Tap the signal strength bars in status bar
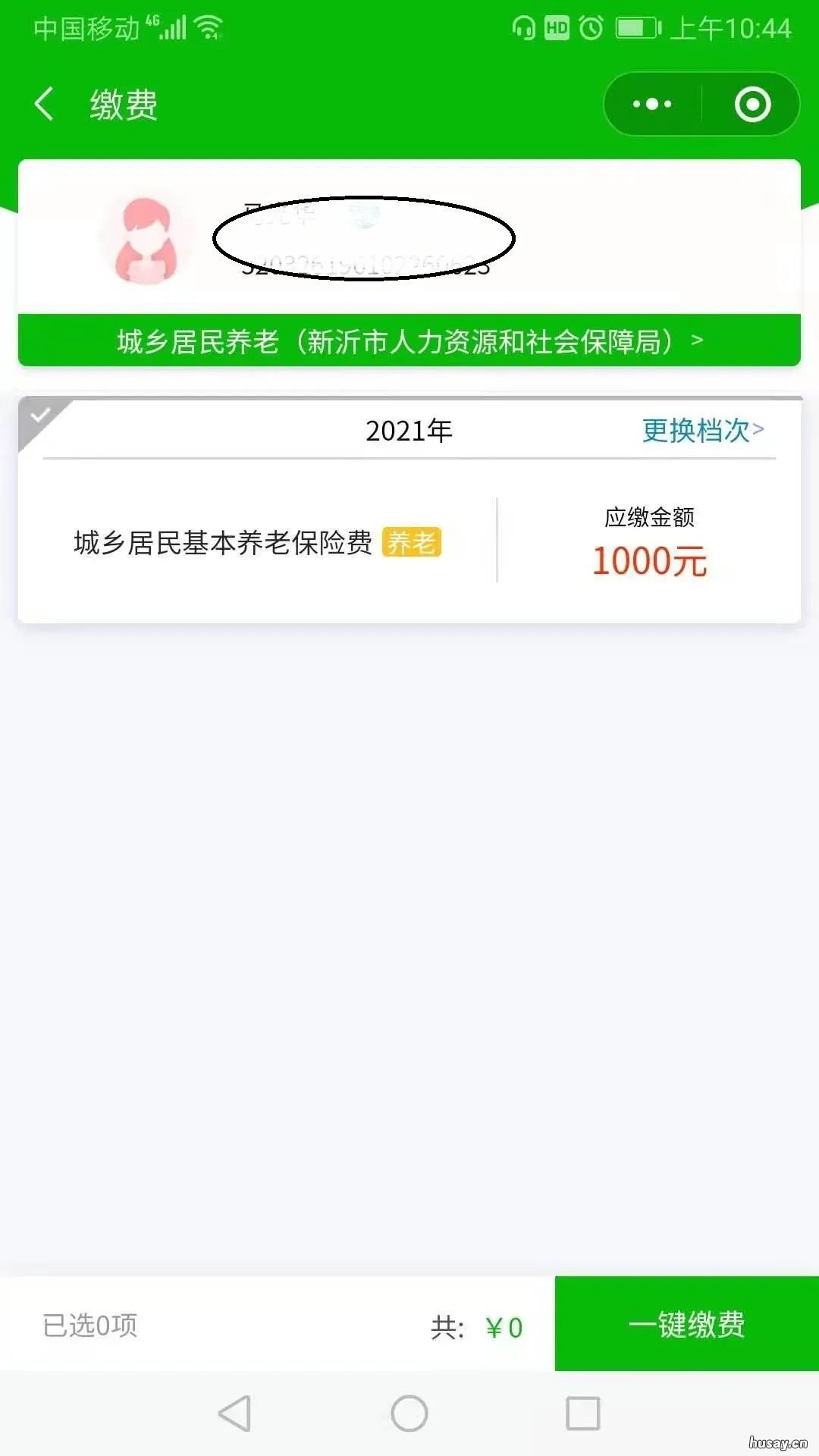The height and width of the screenshot is (1456, 819). click(x=174, y=27)
